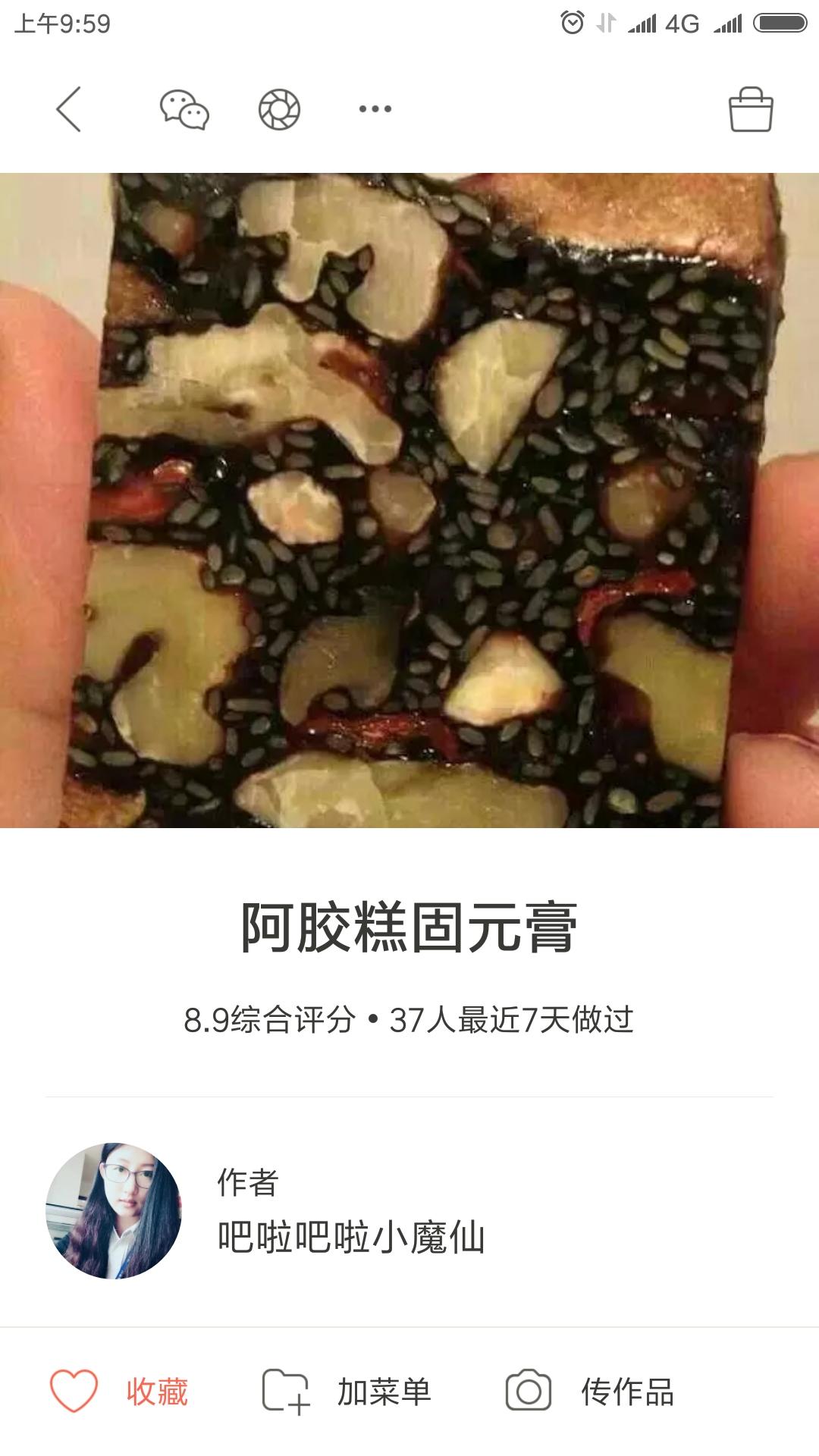Image resolution: width=819 pixels, height=1456 pixels.
Task: Share recipe to WeChat chat
Action: coord(184,109)
